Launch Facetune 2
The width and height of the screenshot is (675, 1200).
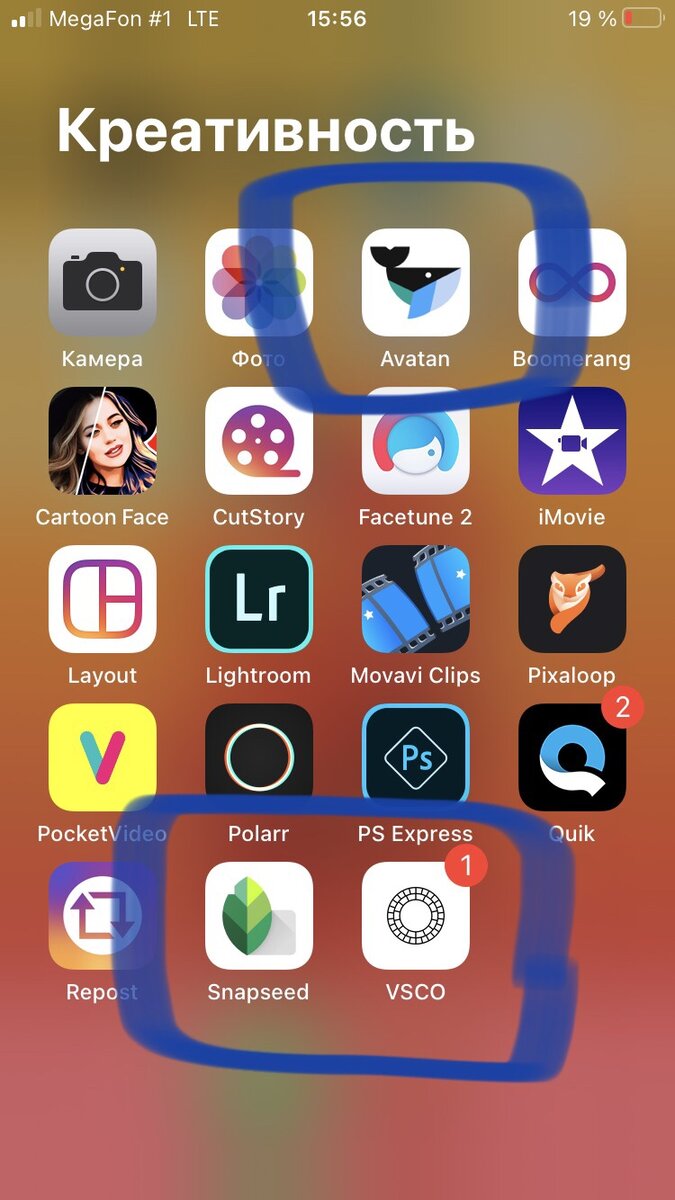click(415, 441)
